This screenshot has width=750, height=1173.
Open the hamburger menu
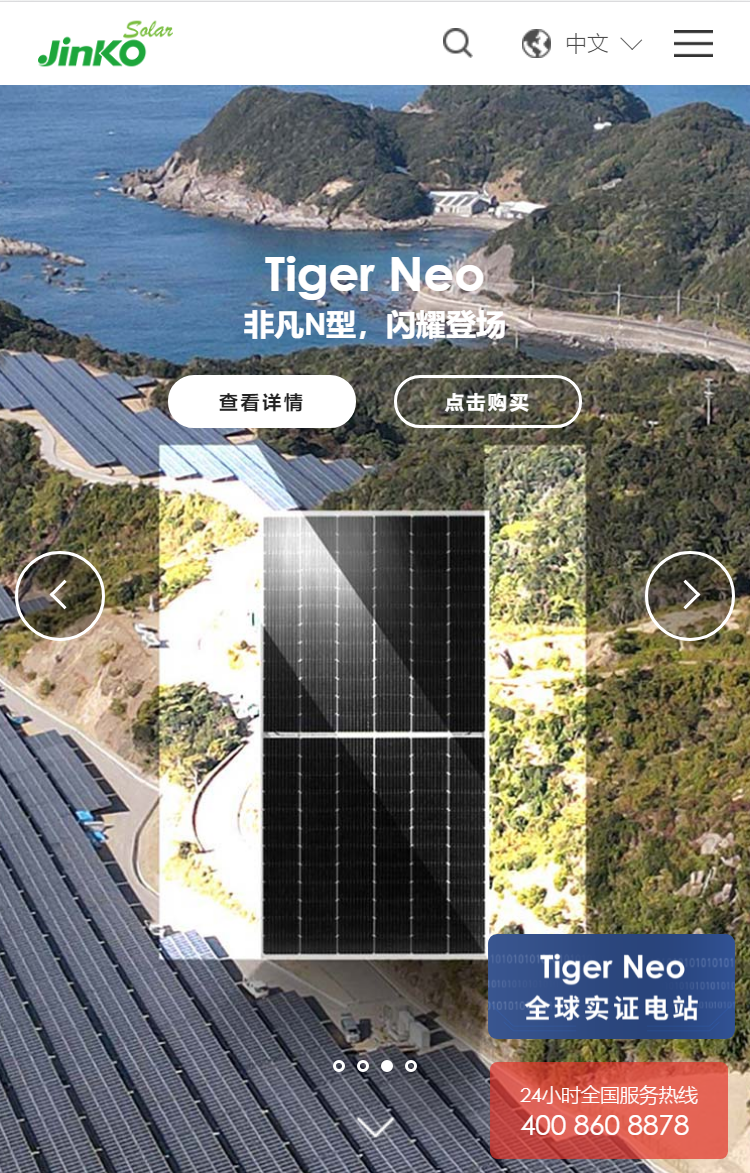point(693,43)
